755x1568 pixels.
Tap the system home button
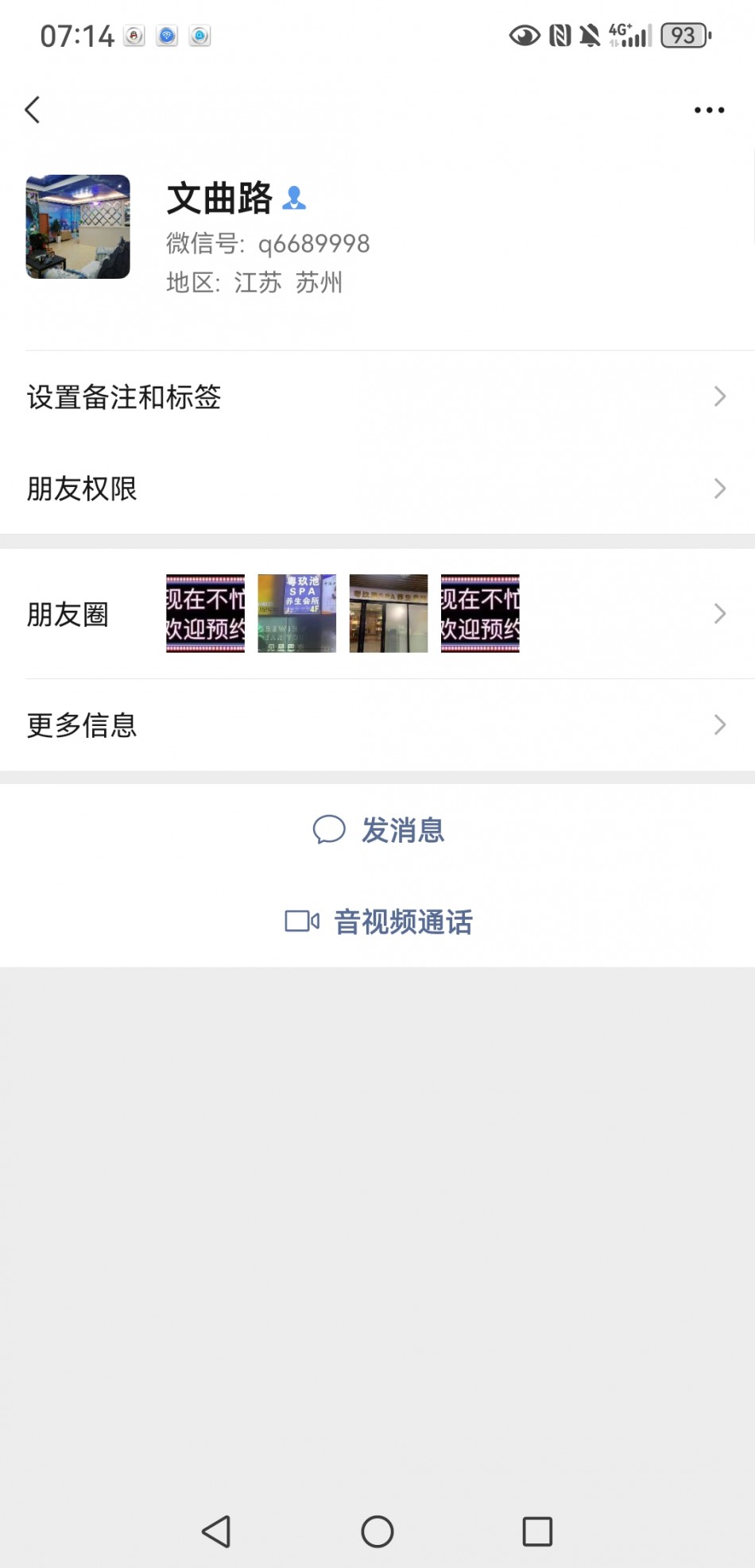click(377, 1531)
